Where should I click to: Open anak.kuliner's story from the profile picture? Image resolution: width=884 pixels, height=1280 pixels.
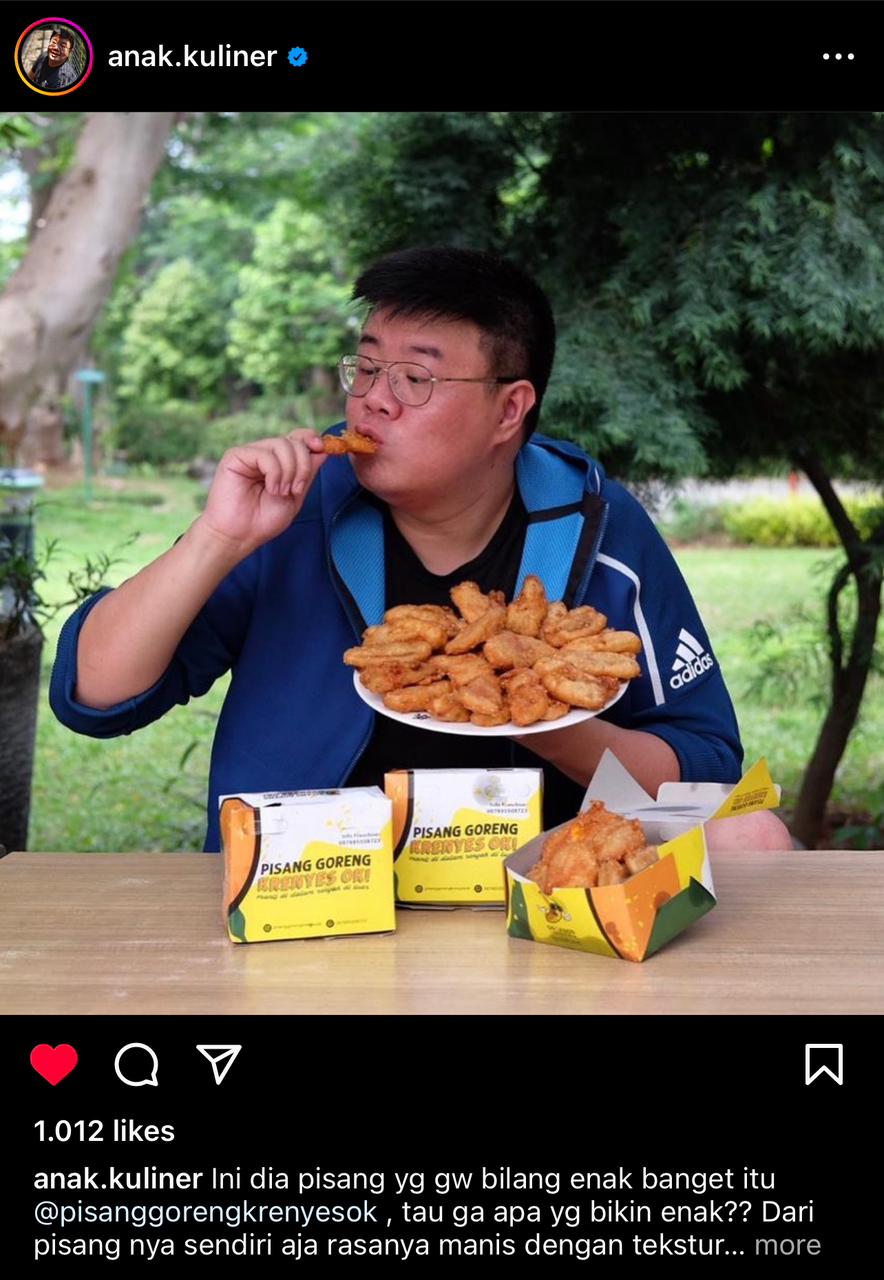tap(54, 57)
